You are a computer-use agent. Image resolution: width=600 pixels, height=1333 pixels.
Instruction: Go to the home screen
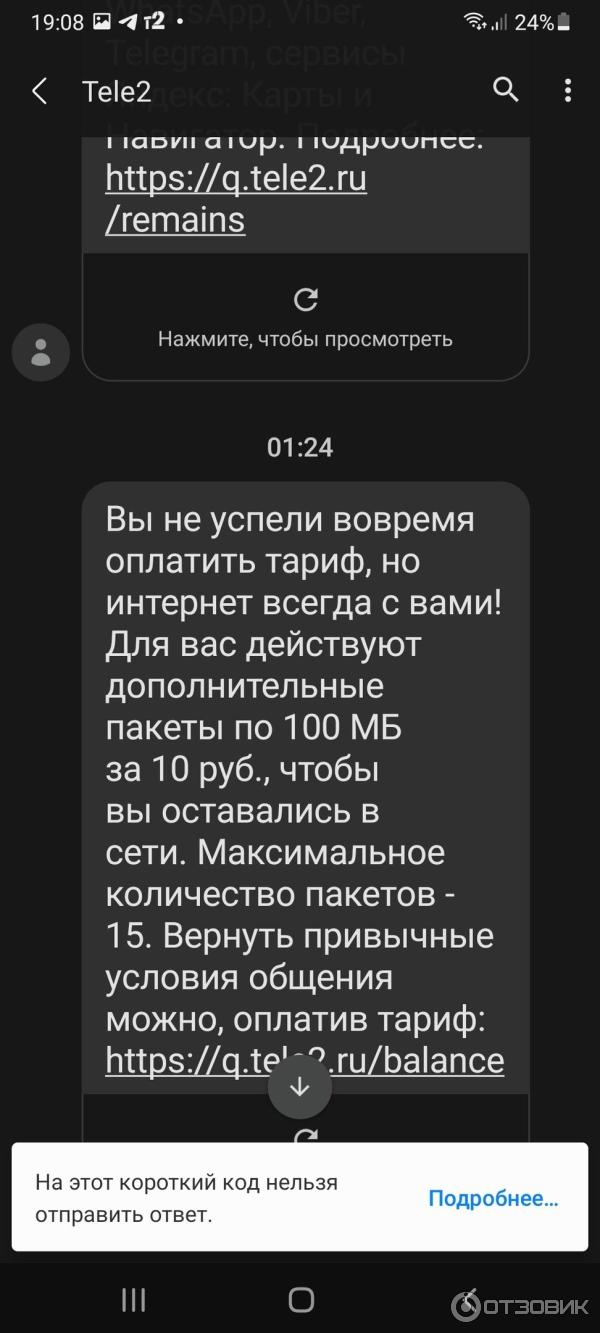pyautogui.click(x=301, y=1299)
